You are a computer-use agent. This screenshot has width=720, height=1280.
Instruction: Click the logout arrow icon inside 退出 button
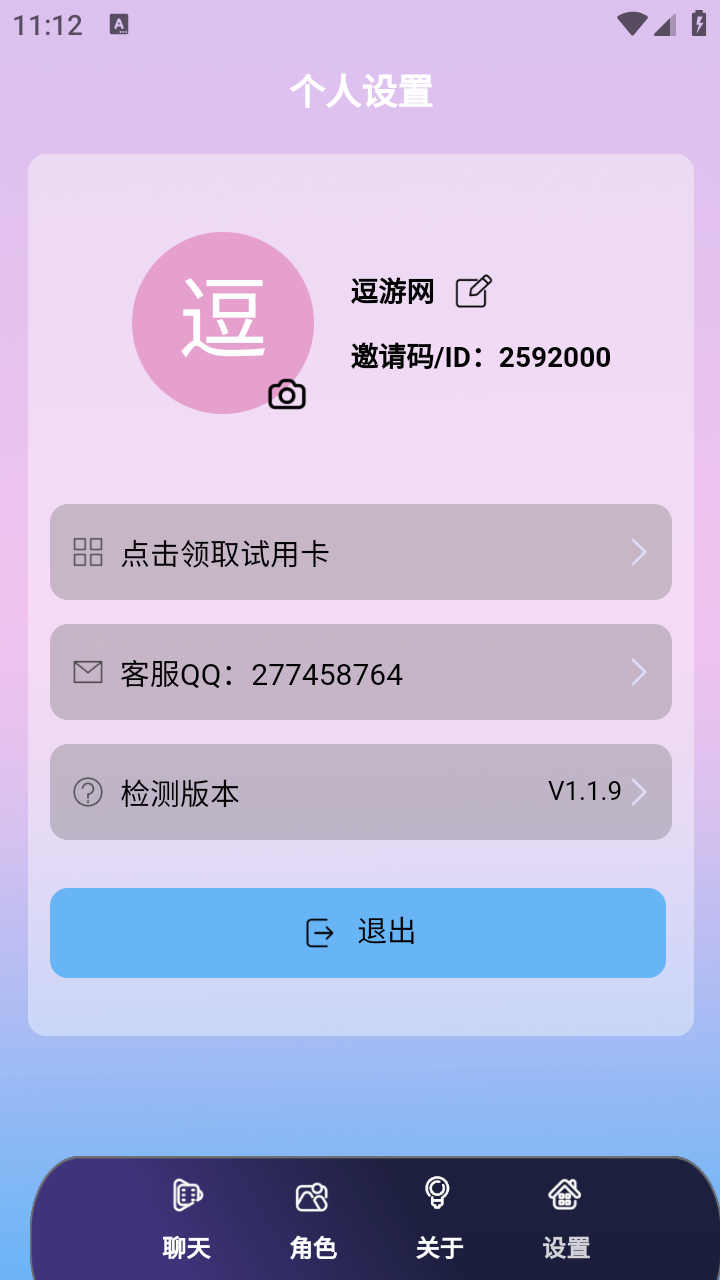point(318,932)
